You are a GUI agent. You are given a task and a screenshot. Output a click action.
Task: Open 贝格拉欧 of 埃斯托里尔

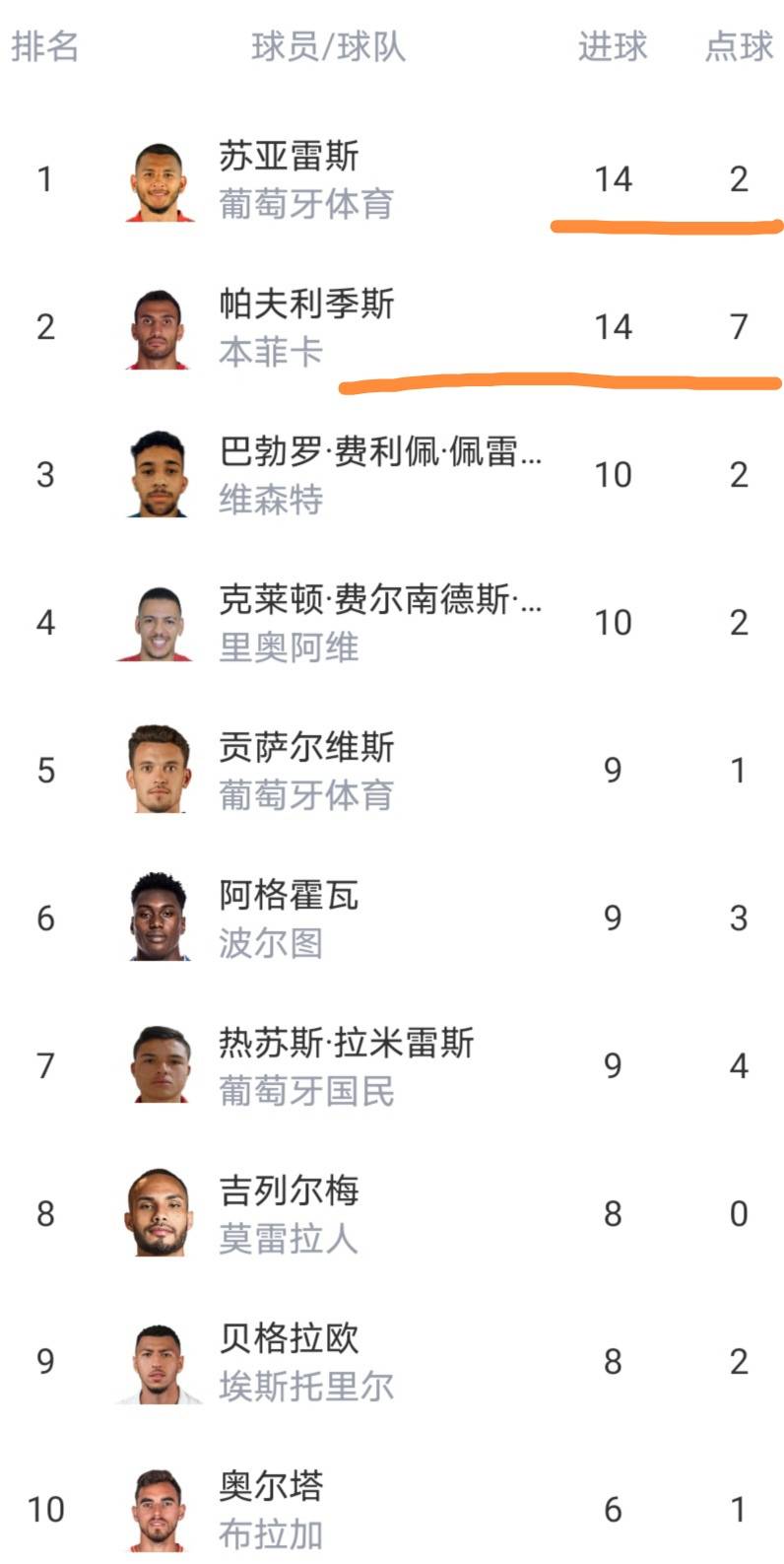tap(289, 1340)
